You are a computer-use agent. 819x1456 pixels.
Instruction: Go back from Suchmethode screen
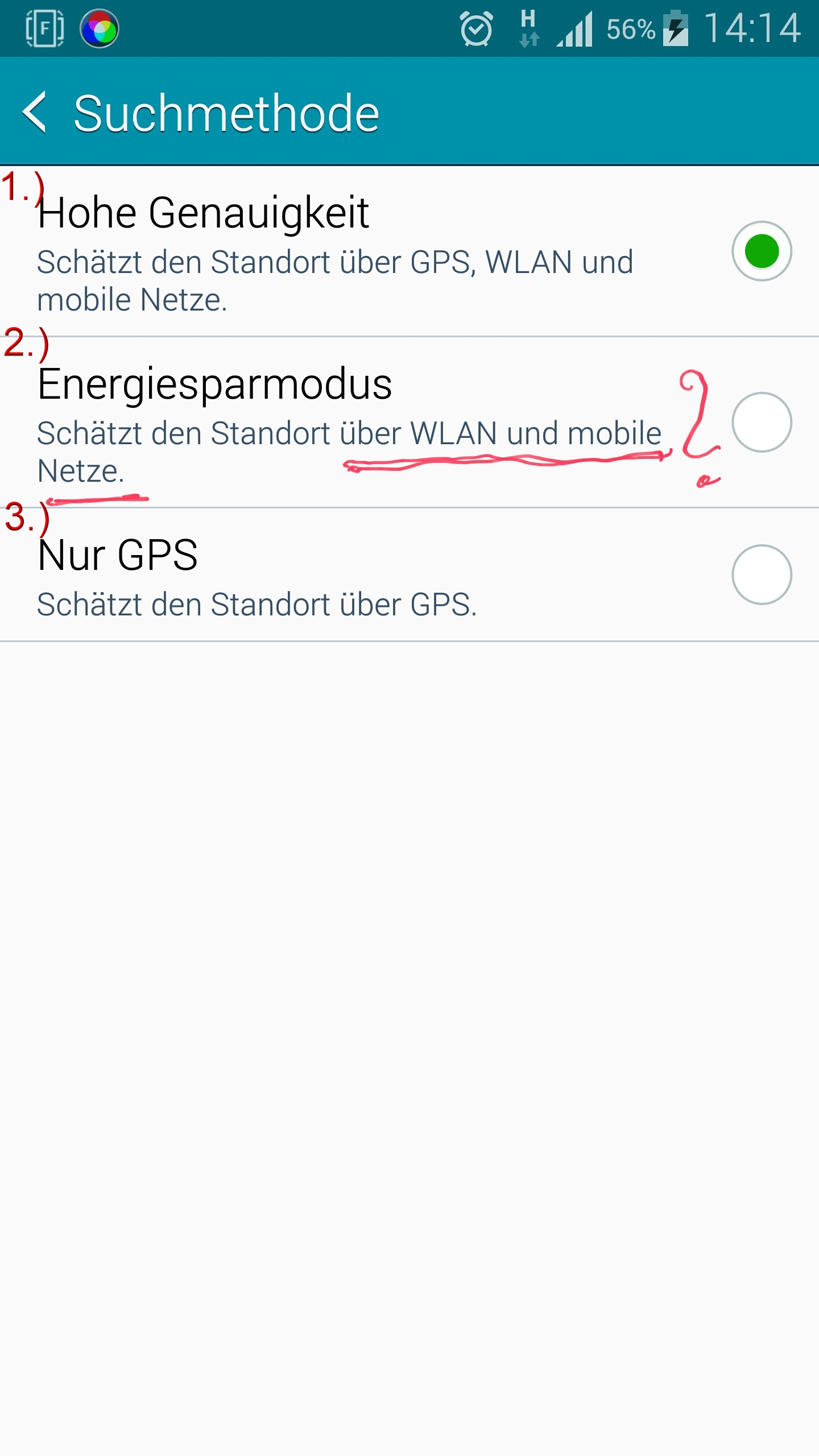34,113
